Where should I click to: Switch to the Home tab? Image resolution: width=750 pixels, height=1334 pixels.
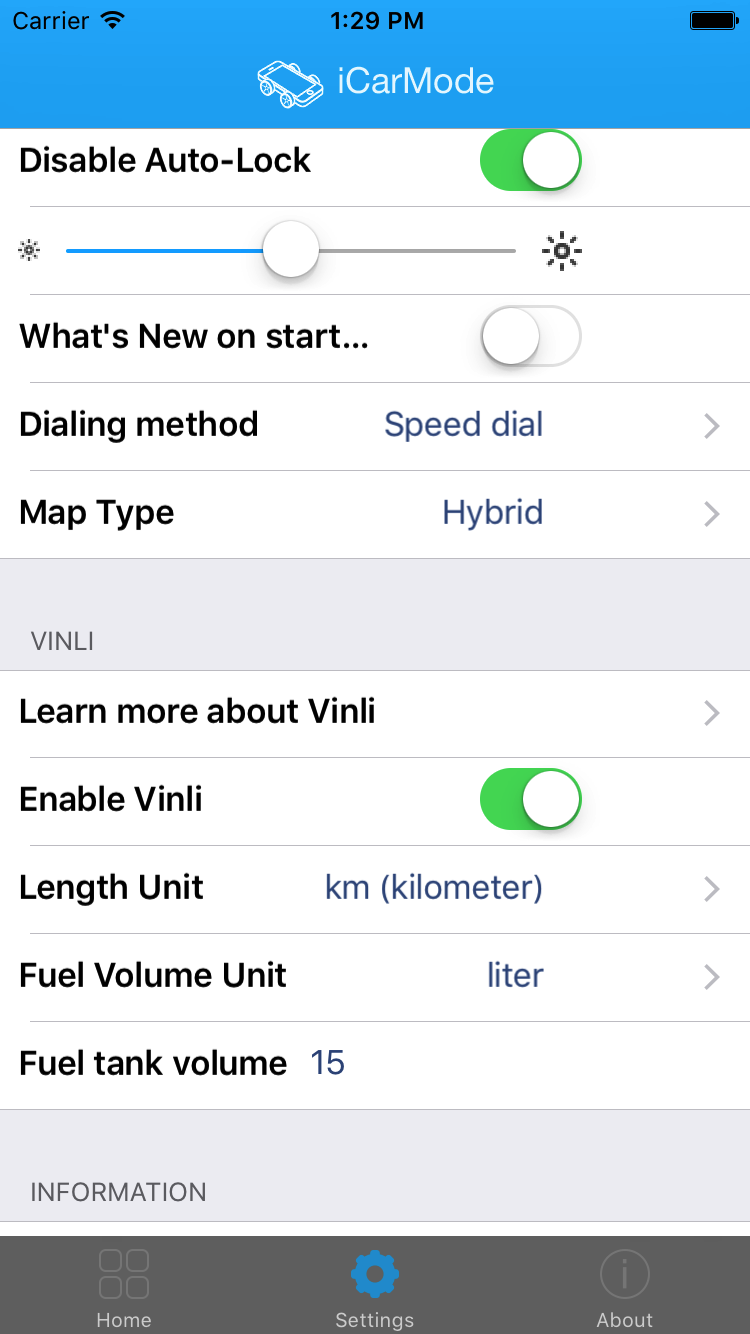(x=124, y=1286)
